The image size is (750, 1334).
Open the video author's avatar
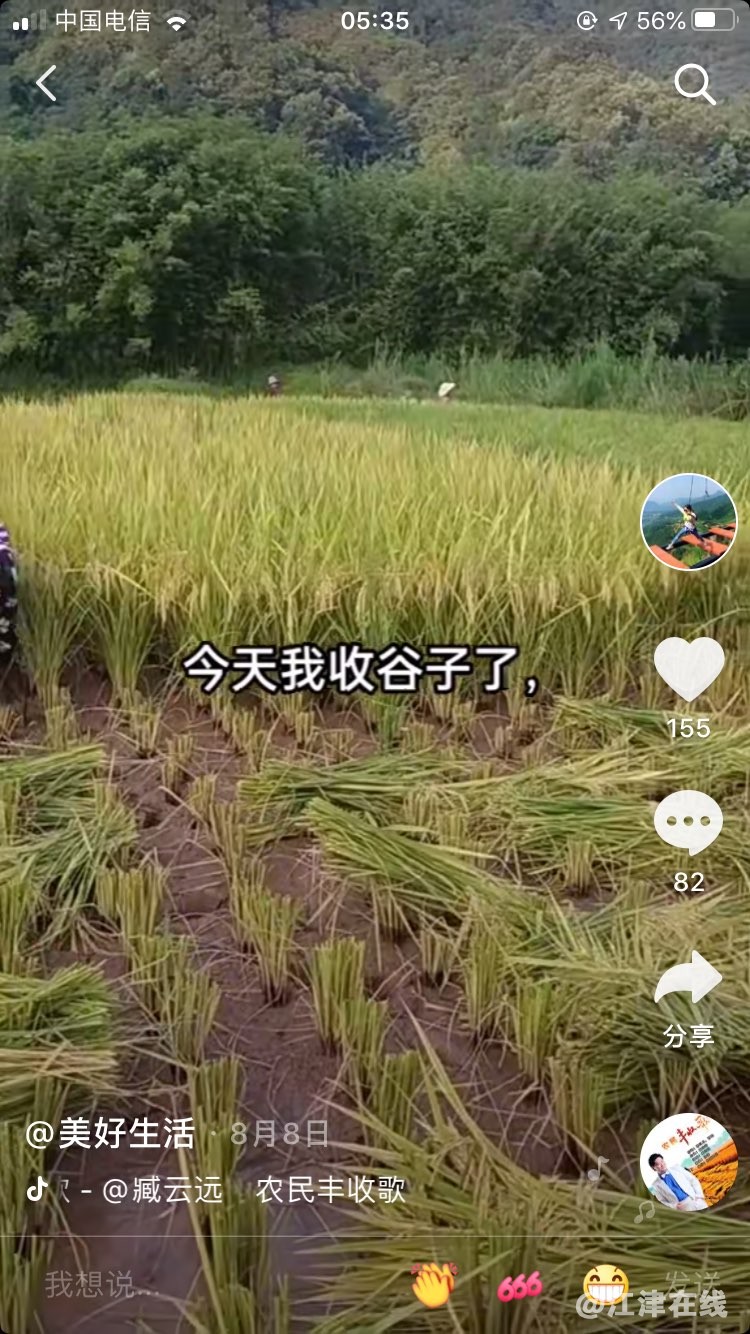689,522
